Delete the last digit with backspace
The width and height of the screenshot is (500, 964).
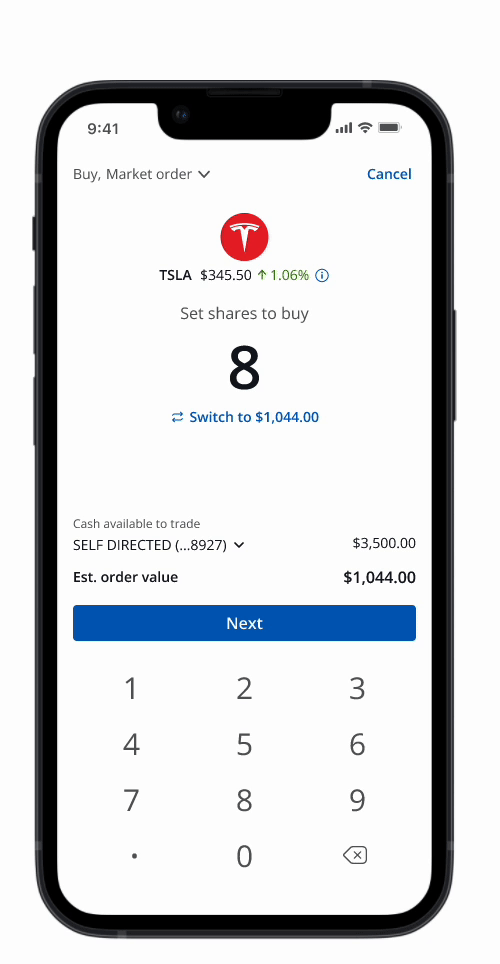355,855
